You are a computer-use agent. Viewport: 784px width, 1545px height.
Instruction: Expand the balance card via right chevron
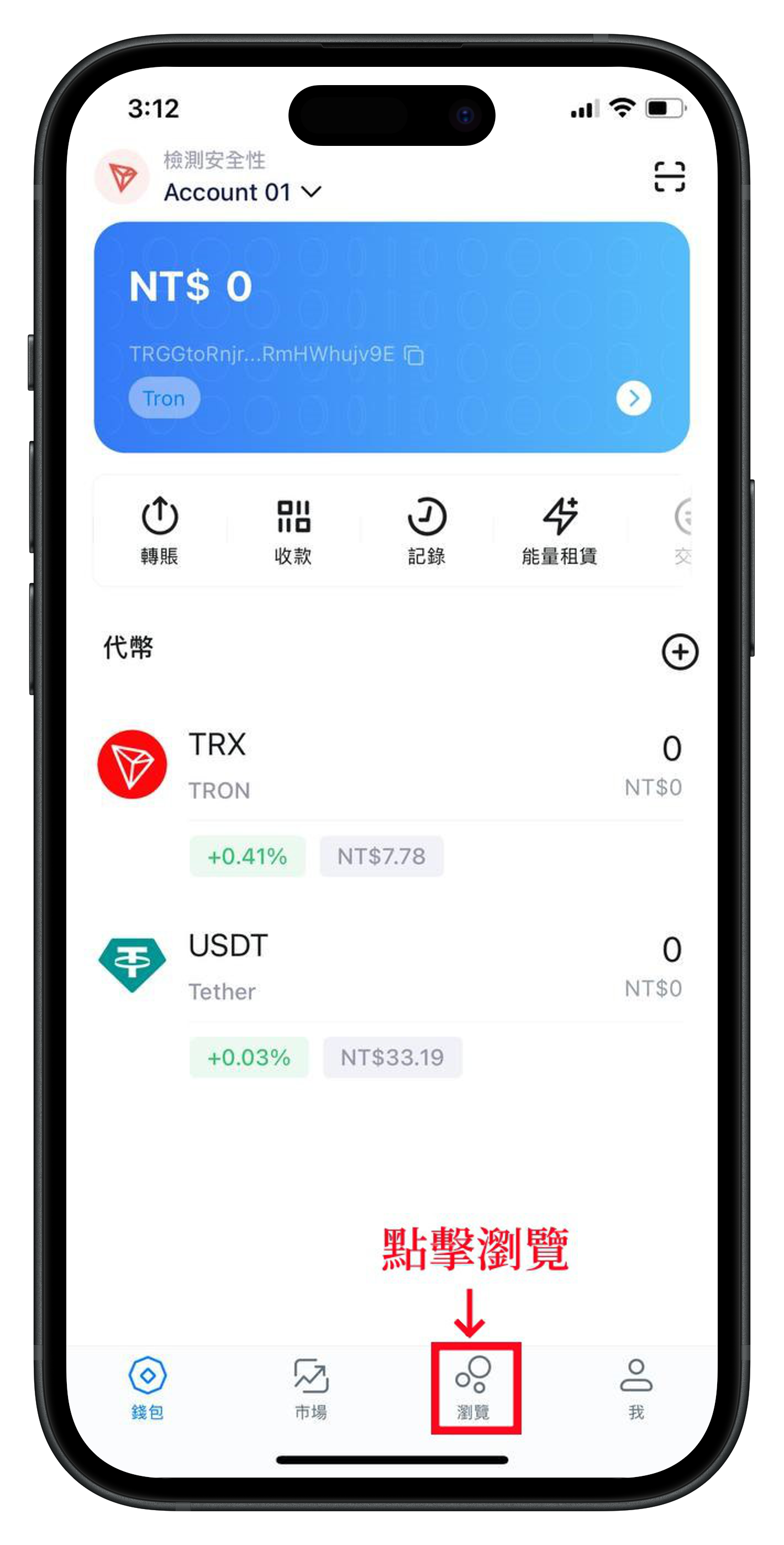click(x=634, y=398)
